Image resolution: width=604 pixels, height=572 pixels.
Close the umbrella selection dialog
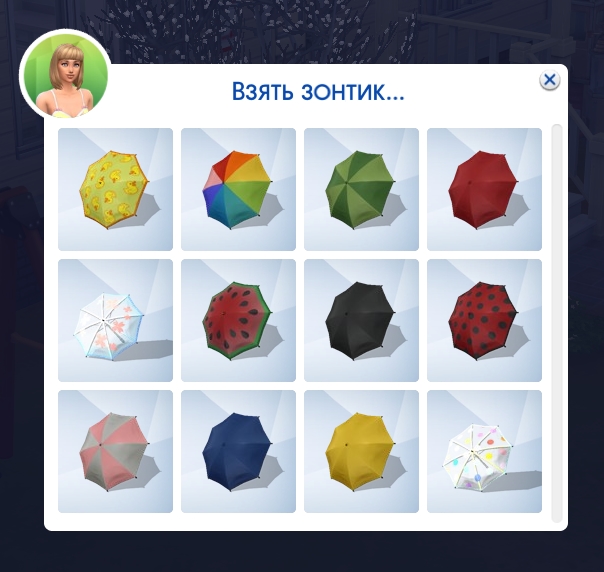pos(549,81)
